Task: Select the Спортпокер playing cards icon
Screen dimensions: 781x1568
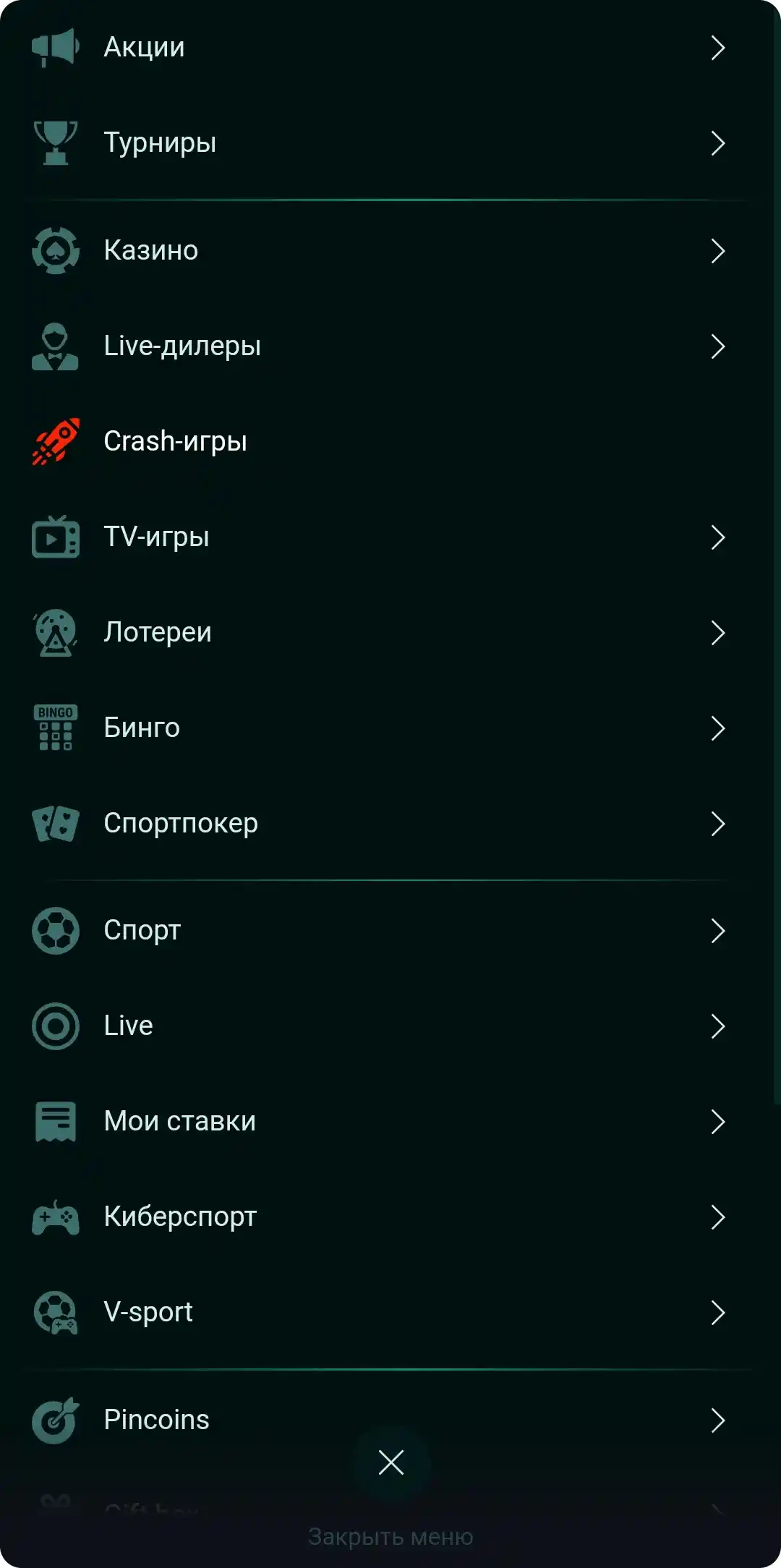Action: (55, 822)
